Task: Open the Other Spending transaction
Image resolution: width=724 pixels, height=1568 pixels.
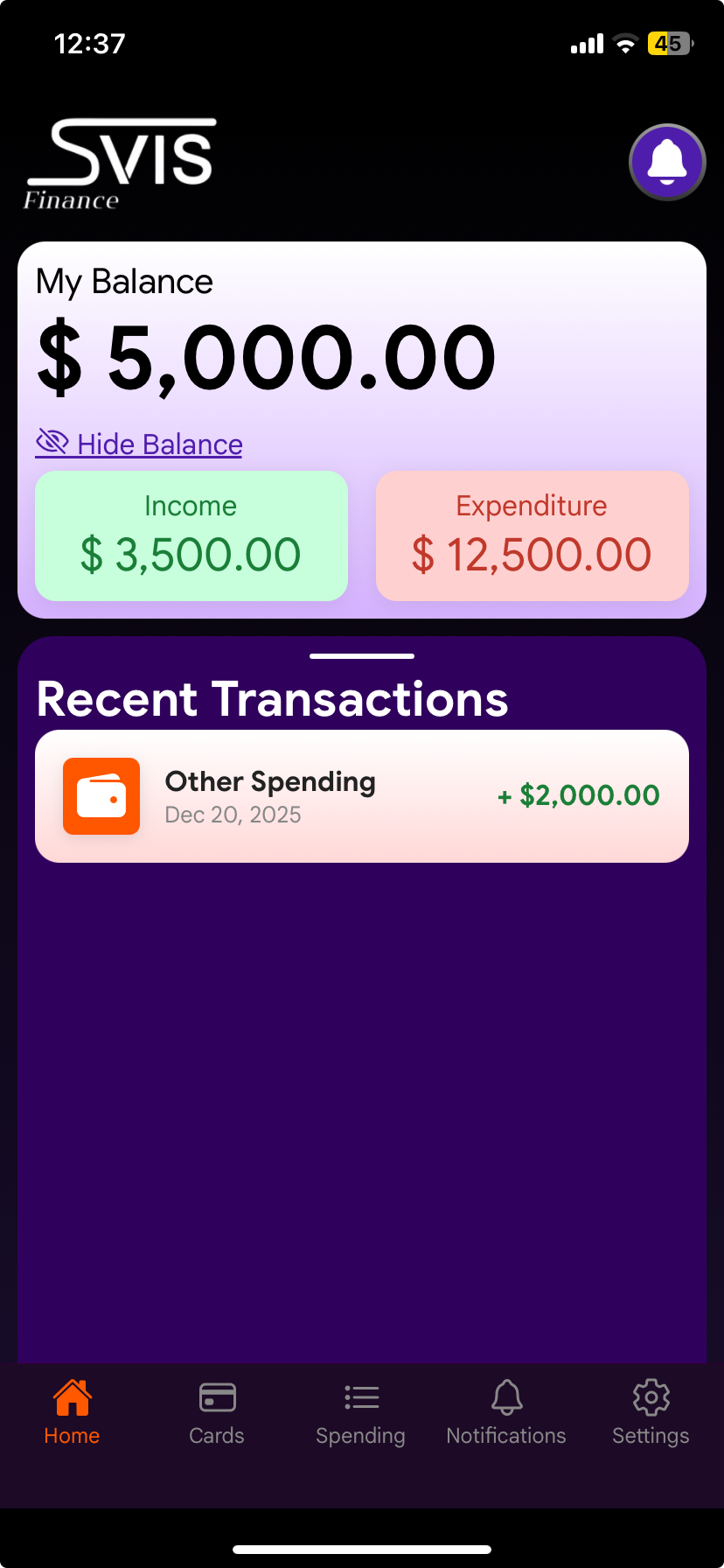Action: point(362,796)
